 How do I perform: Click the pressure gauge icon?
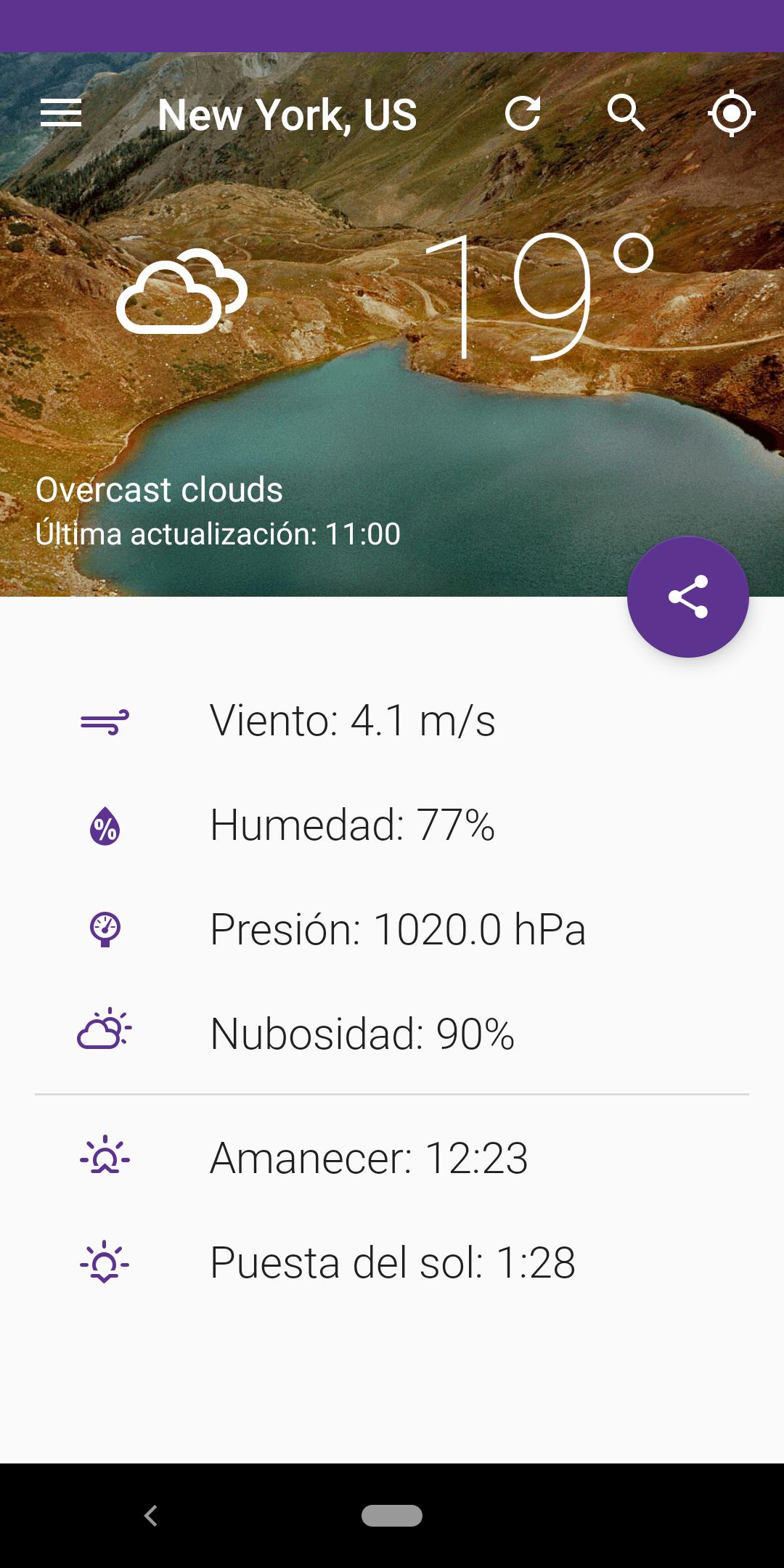pyautogui.click(x=105, y=929)
